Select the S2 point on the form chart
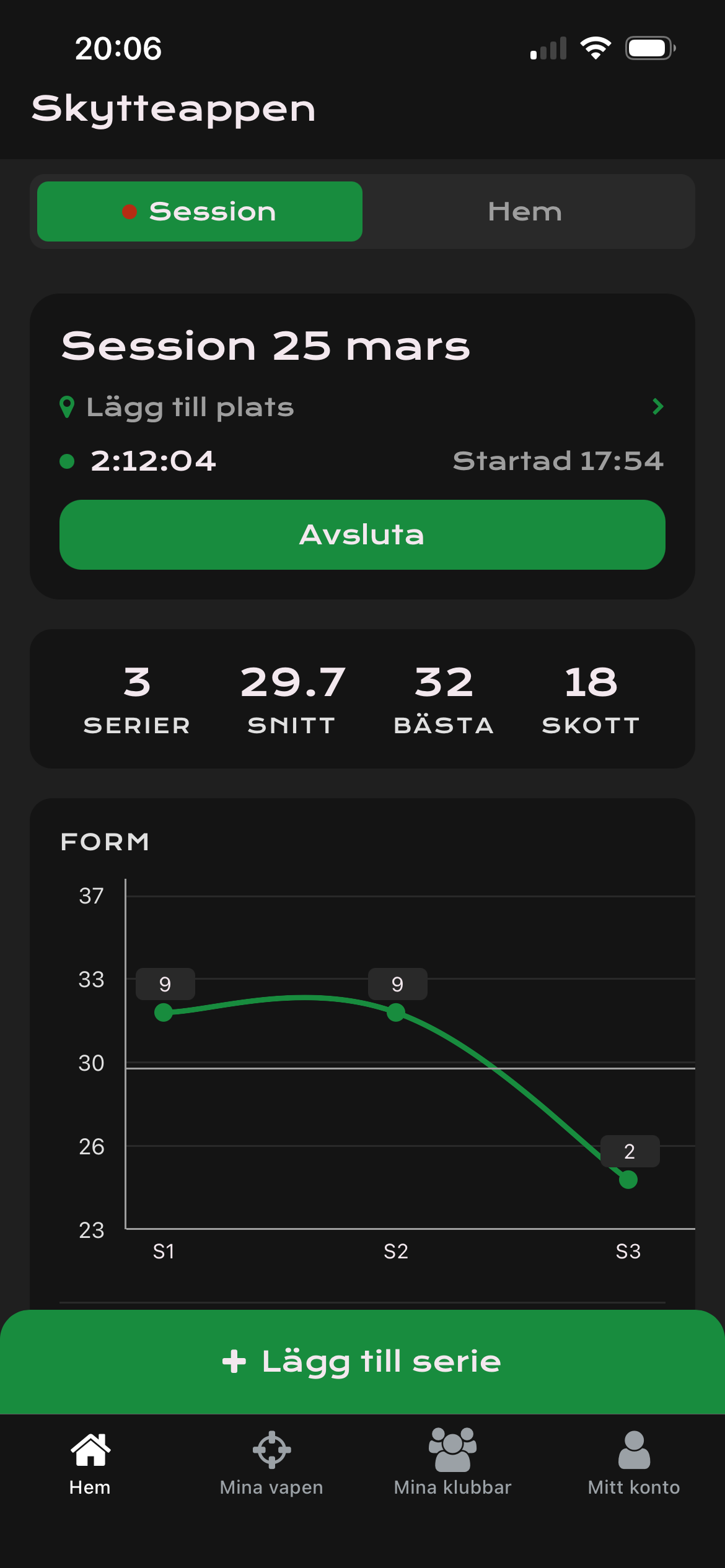The image size is (725, 1568). (396, 1013)
